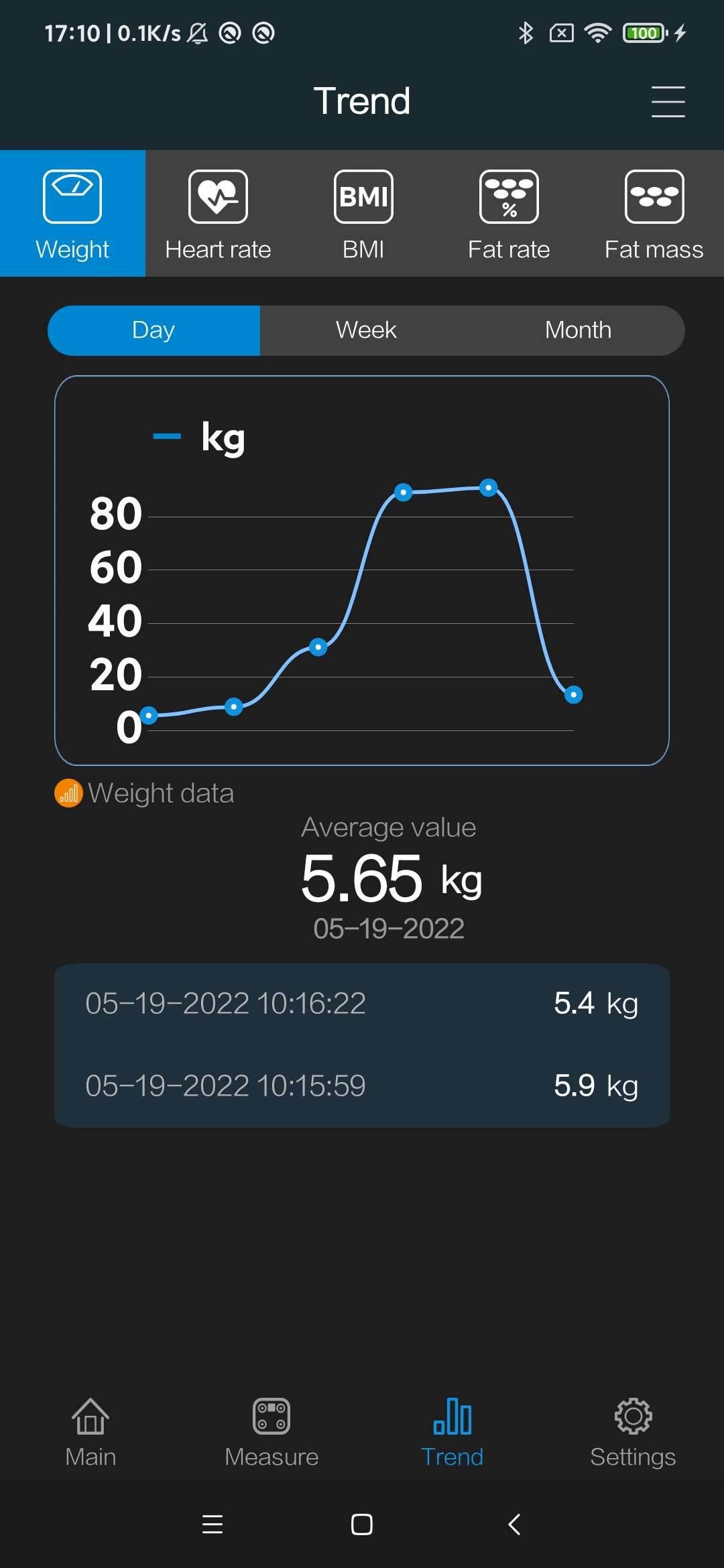
Task: Open the 10:15:59 weight record of 5.9 kg
Action: [362, 1086]
